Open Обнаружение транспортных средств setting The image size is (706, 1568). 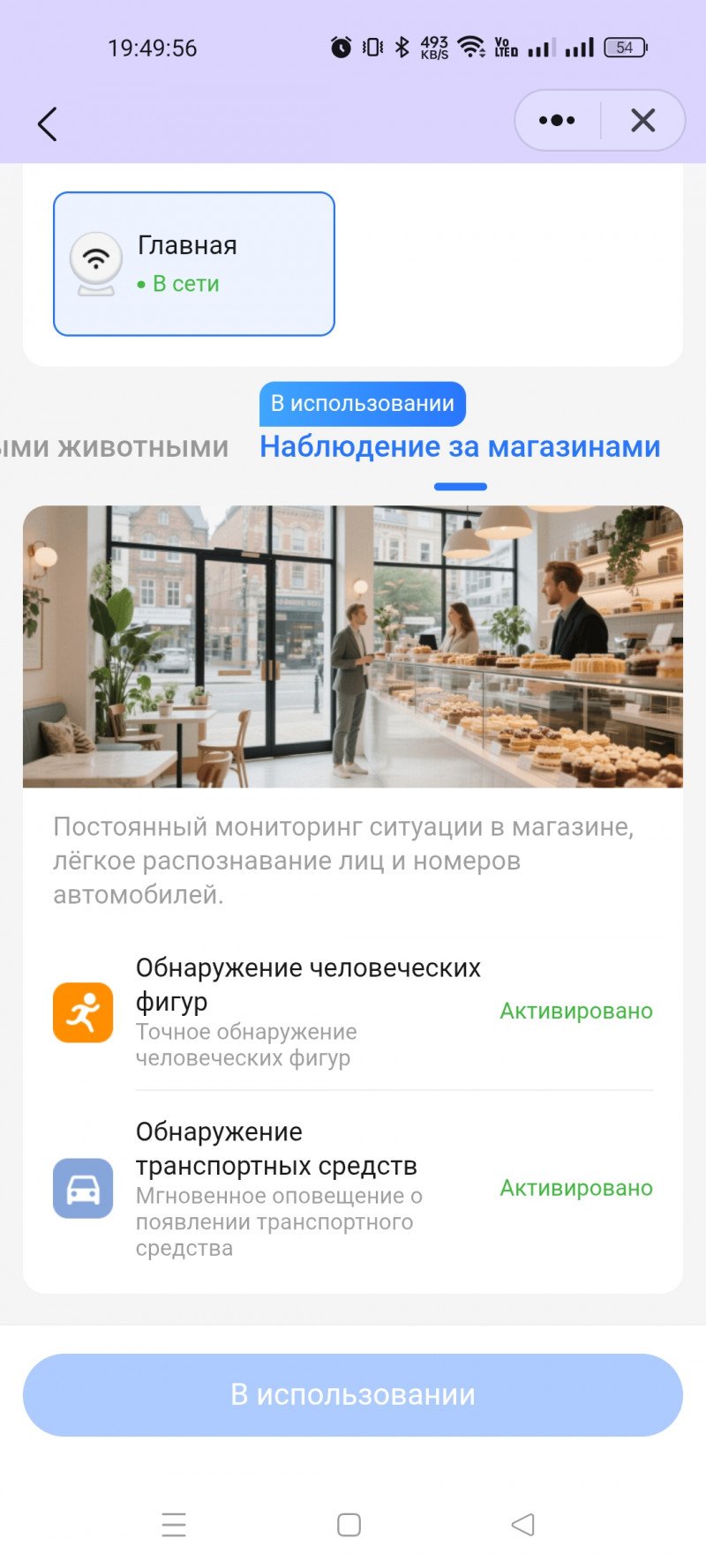tap(353, 1188)
